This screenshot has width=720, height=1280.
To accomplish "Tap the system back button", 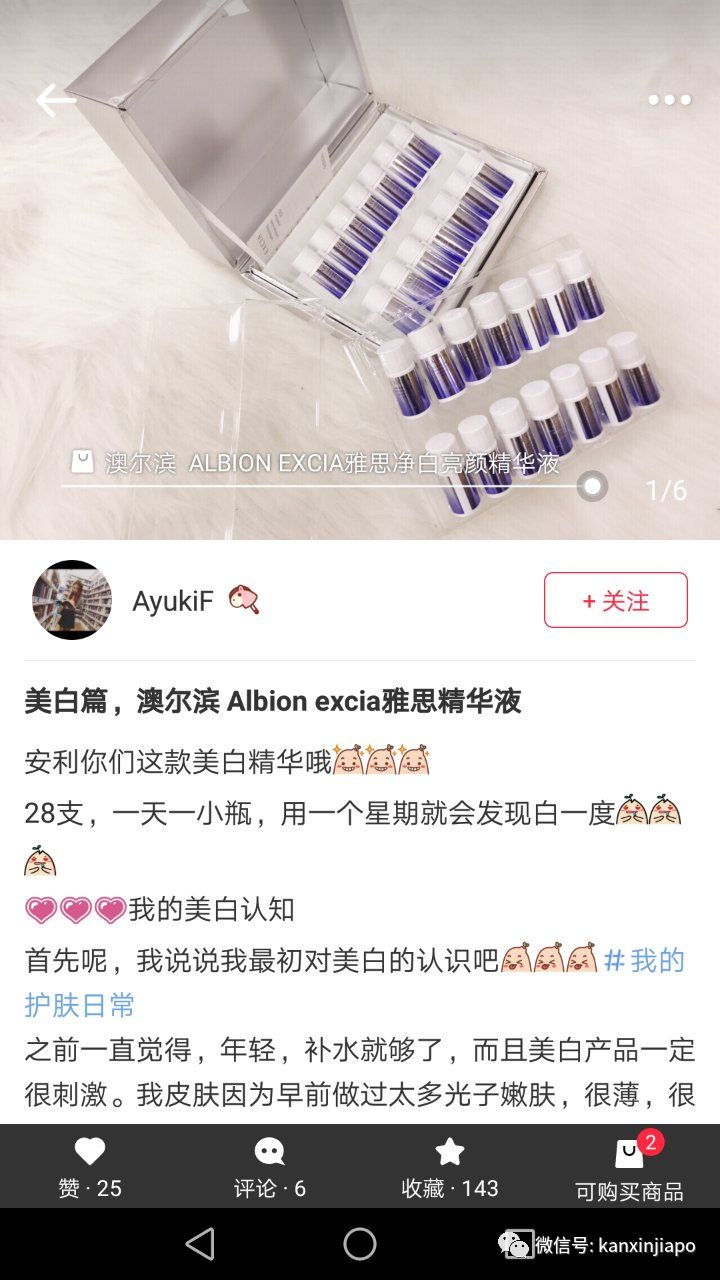I will [200, 1244].
